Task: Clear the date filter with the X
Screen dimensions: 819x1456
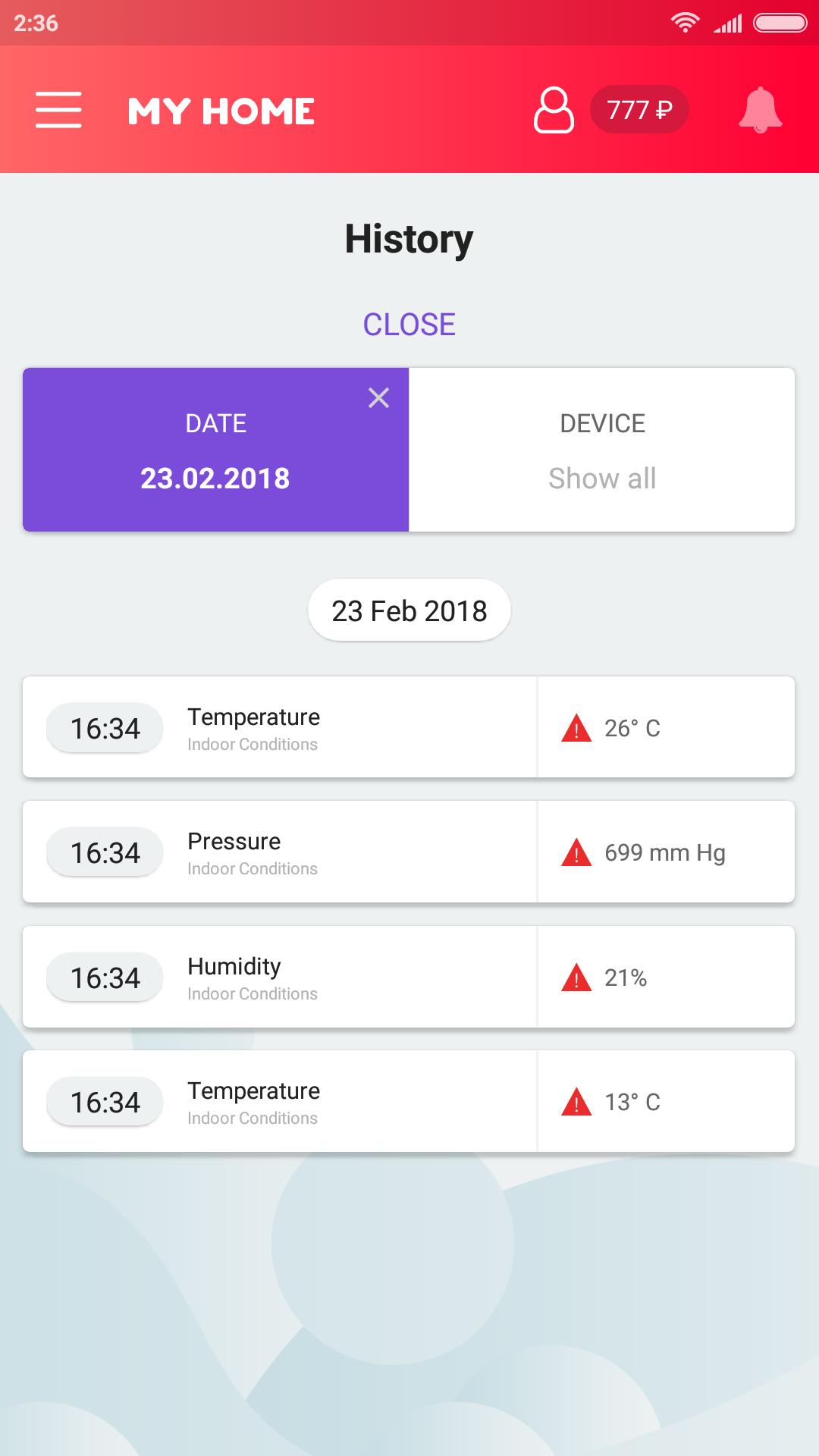Action: [378, 397]
